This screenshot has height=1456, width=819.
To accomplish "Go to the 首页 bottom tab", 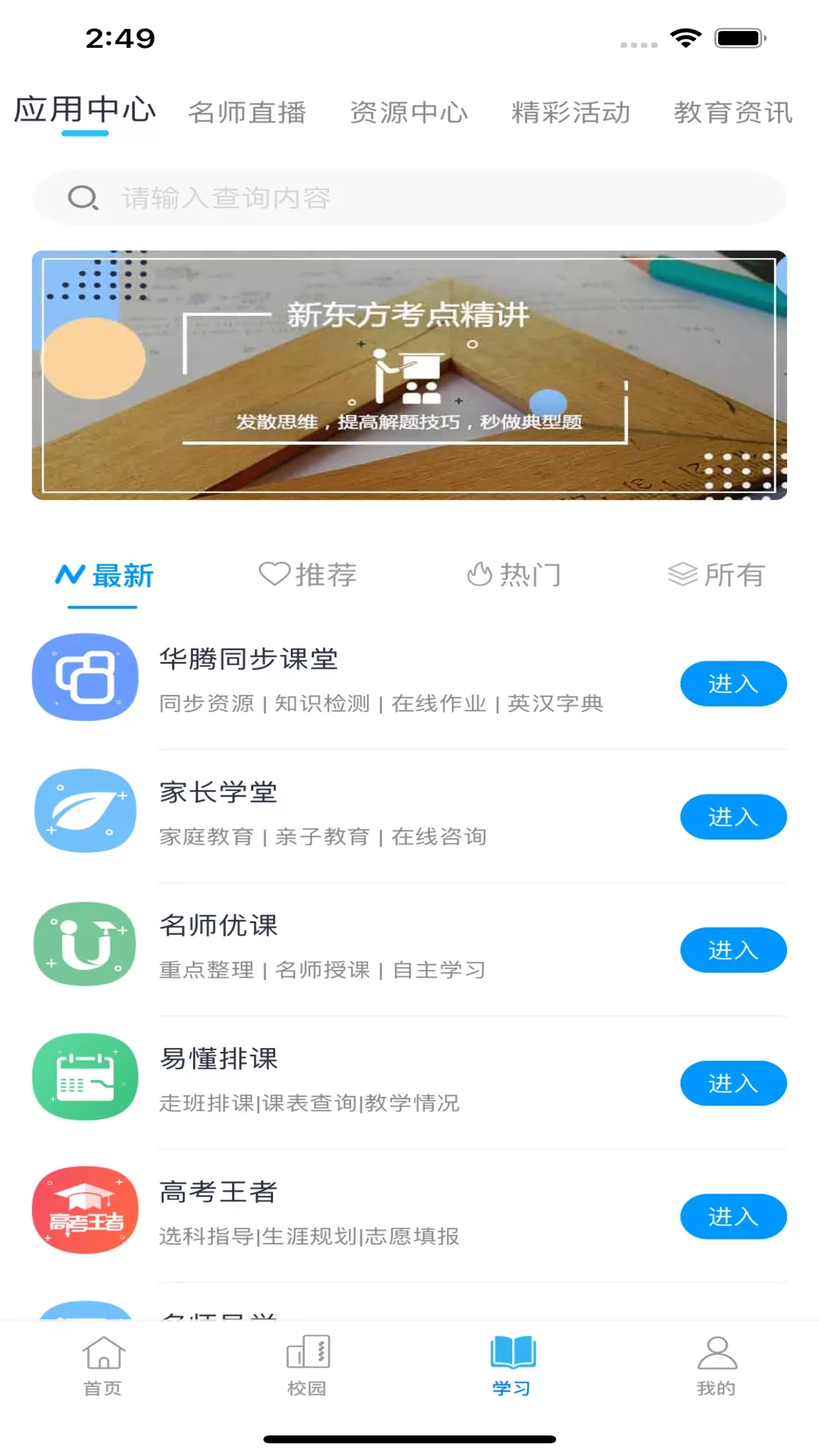I will (x=103, y=1367).
